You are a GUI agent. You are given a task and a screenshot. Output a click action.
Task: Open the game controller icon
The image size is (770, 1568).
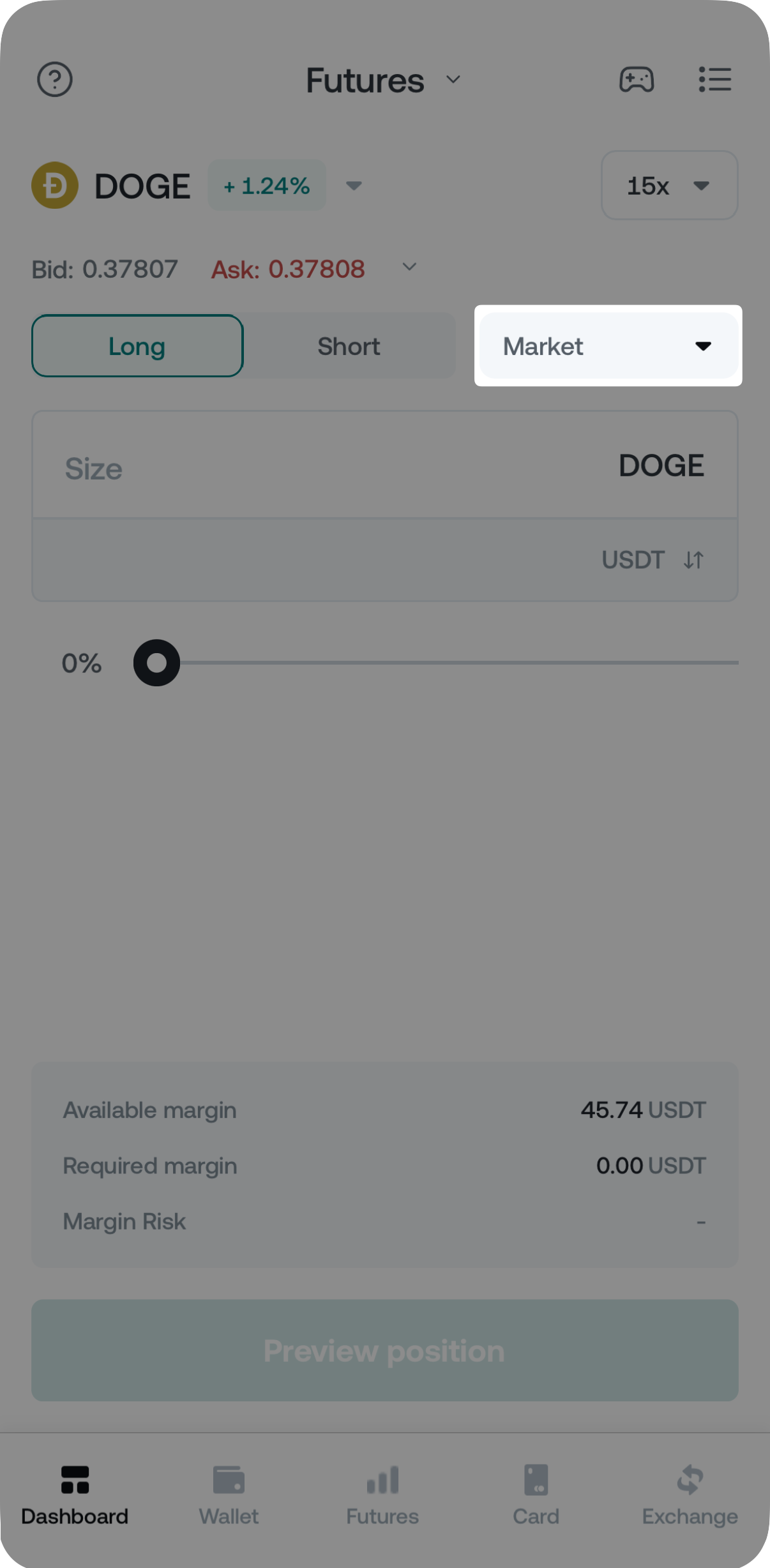pyautogui.click(x=637, y=80)
